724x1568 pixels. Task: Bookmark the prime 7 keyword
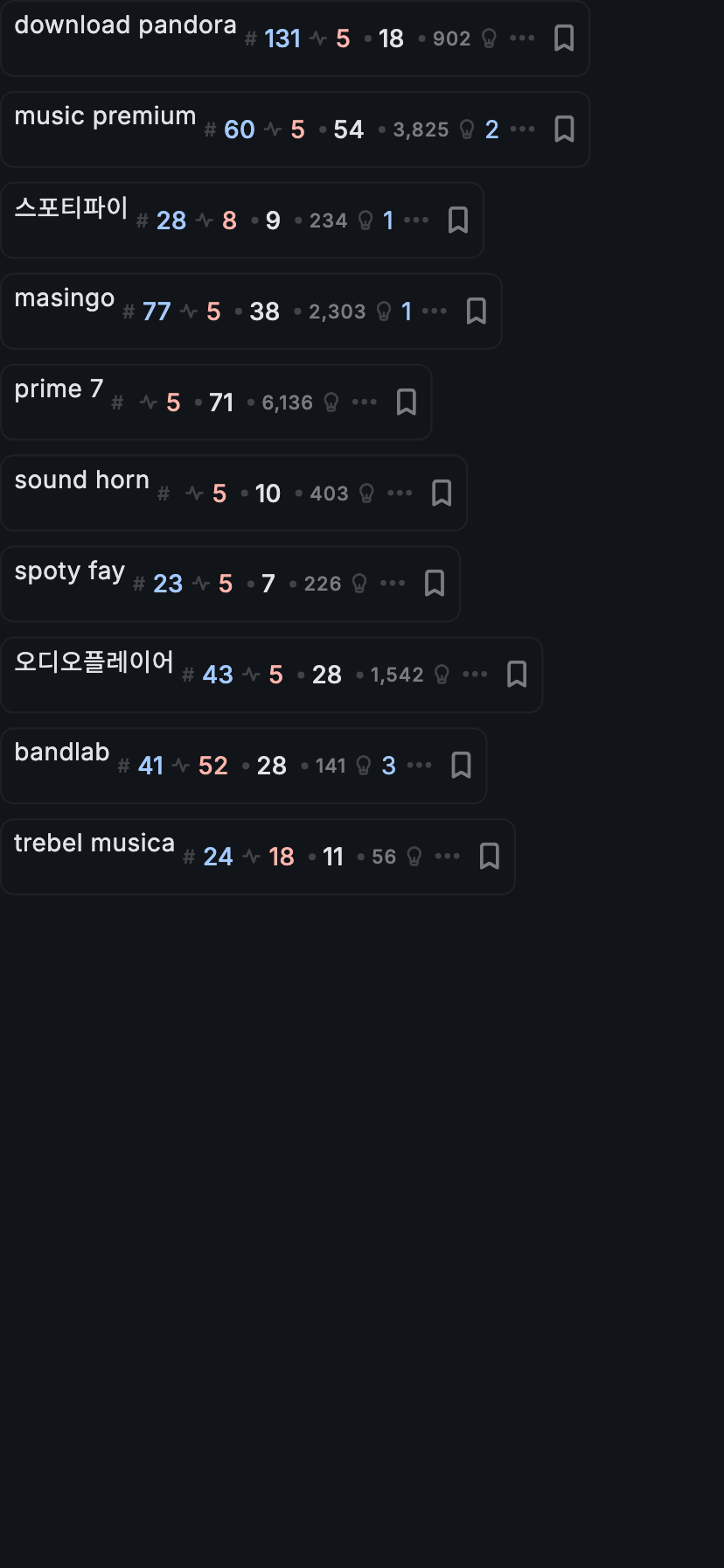click(406, 402)
